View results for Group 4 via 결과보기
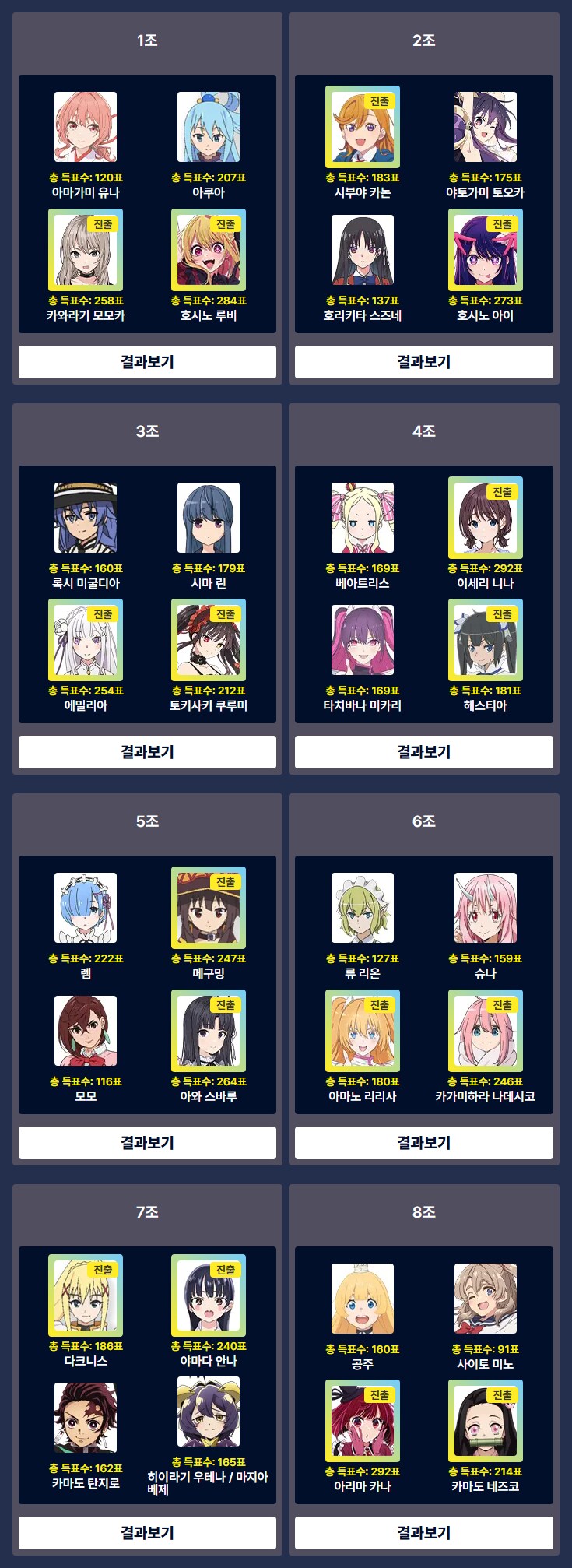572x1568 pixels. coord(424,752)
